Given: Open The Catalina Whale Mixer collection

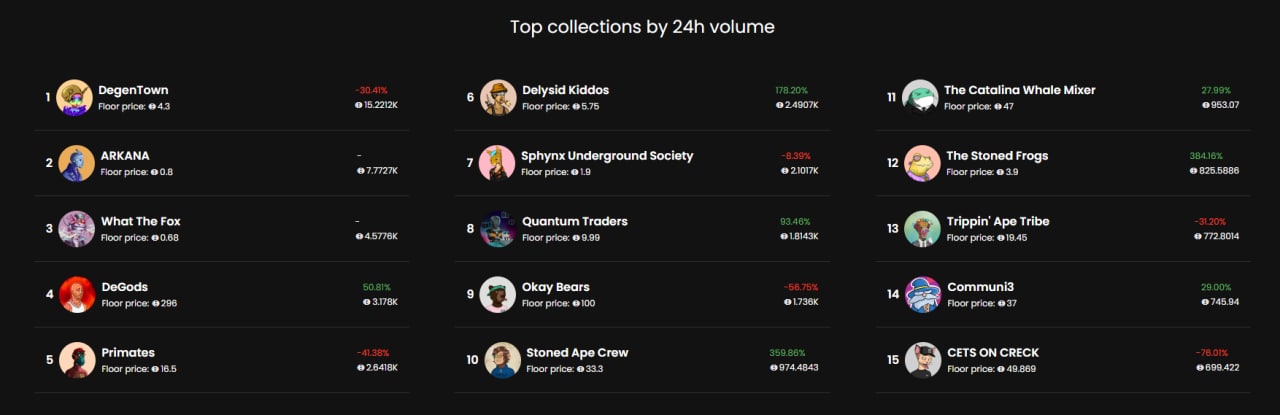Looking at the screenshot, I should click(x=1063, y=97).
